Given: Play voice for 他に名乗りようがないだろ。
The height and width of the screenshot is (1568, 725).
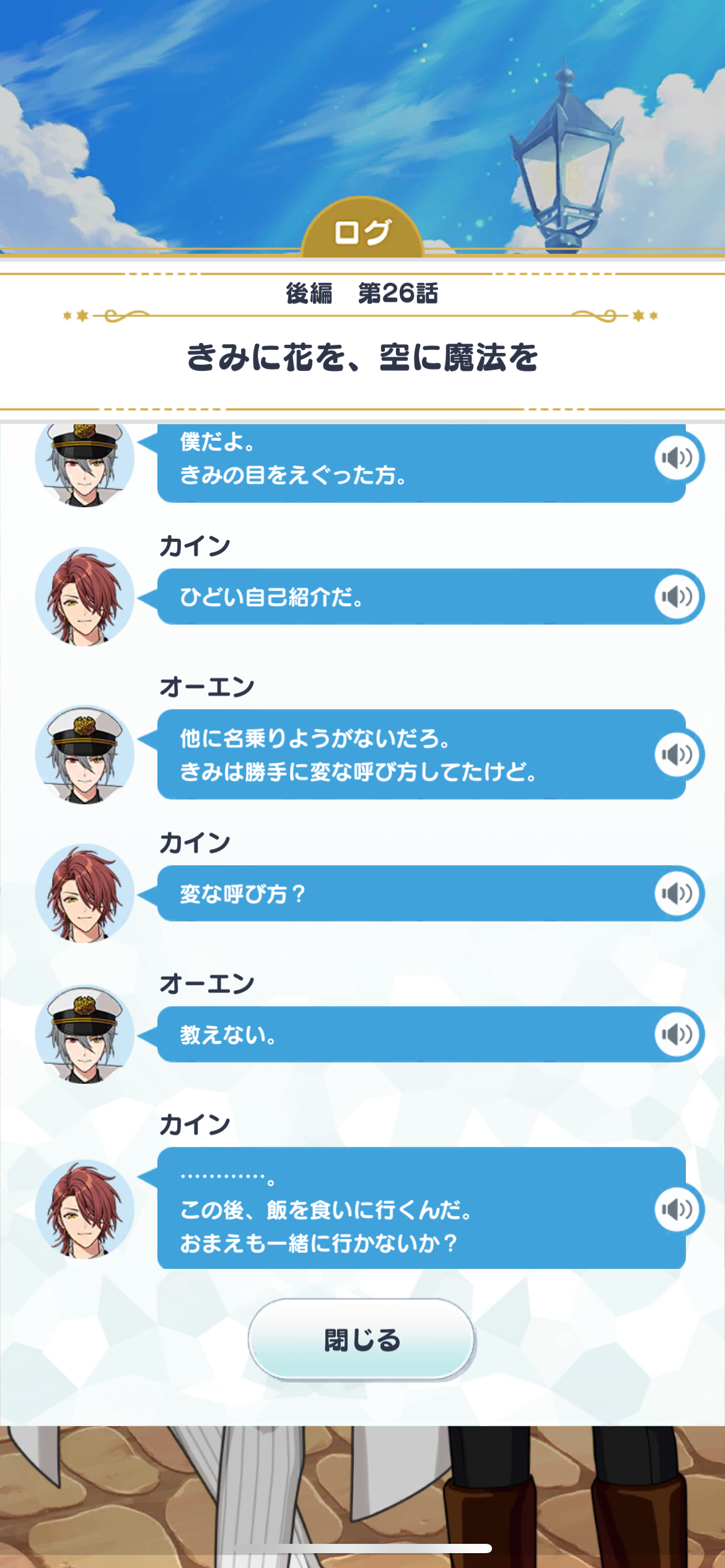Looking at the screenshot, I should (677, 754).
